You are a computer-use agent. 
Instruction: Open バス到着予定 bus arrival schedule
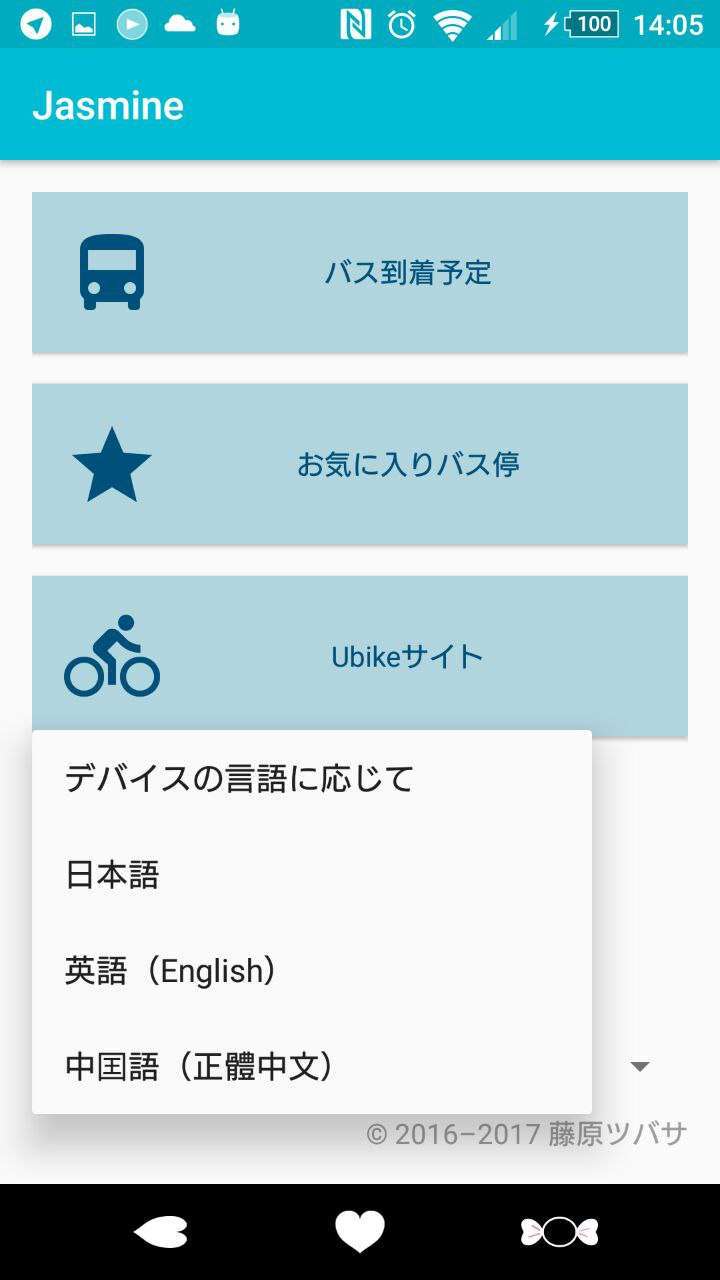pos(360,272)
